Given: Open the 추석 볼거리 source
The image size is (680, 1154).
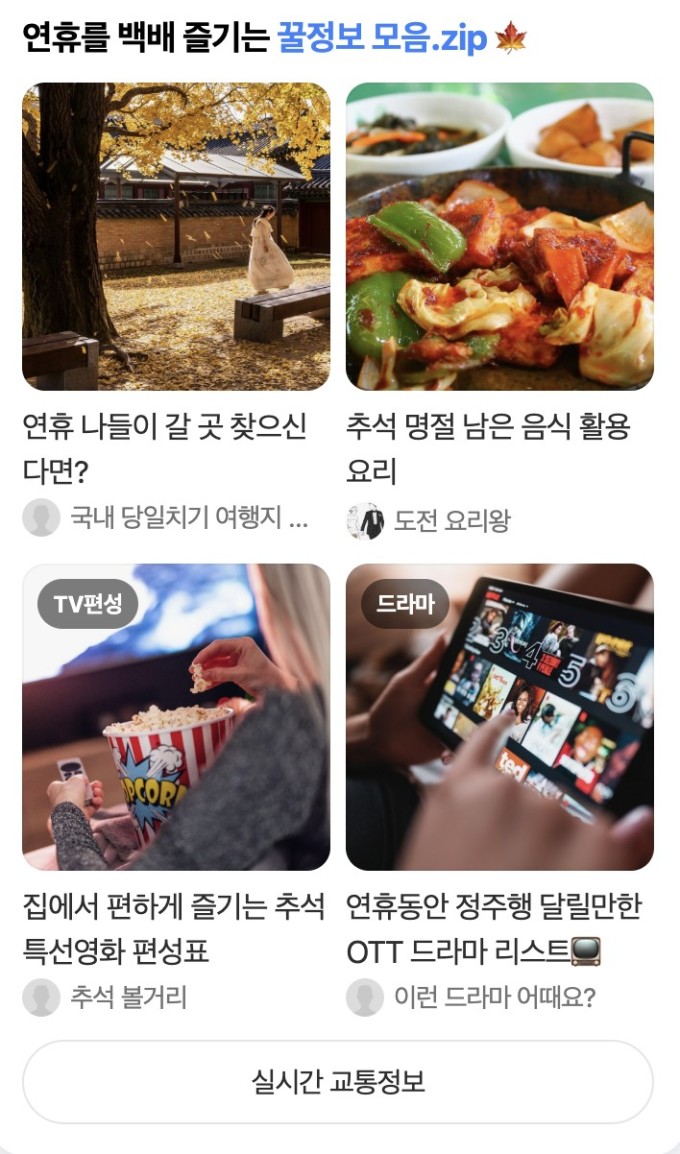Looking at the screenshot, I should (128, 997).
